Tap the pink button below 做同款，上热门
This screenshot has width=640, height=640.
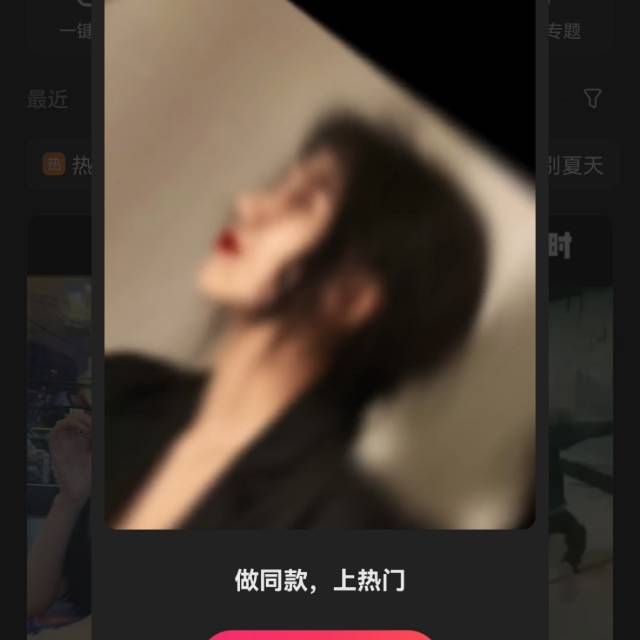click(x=320, y=634)
